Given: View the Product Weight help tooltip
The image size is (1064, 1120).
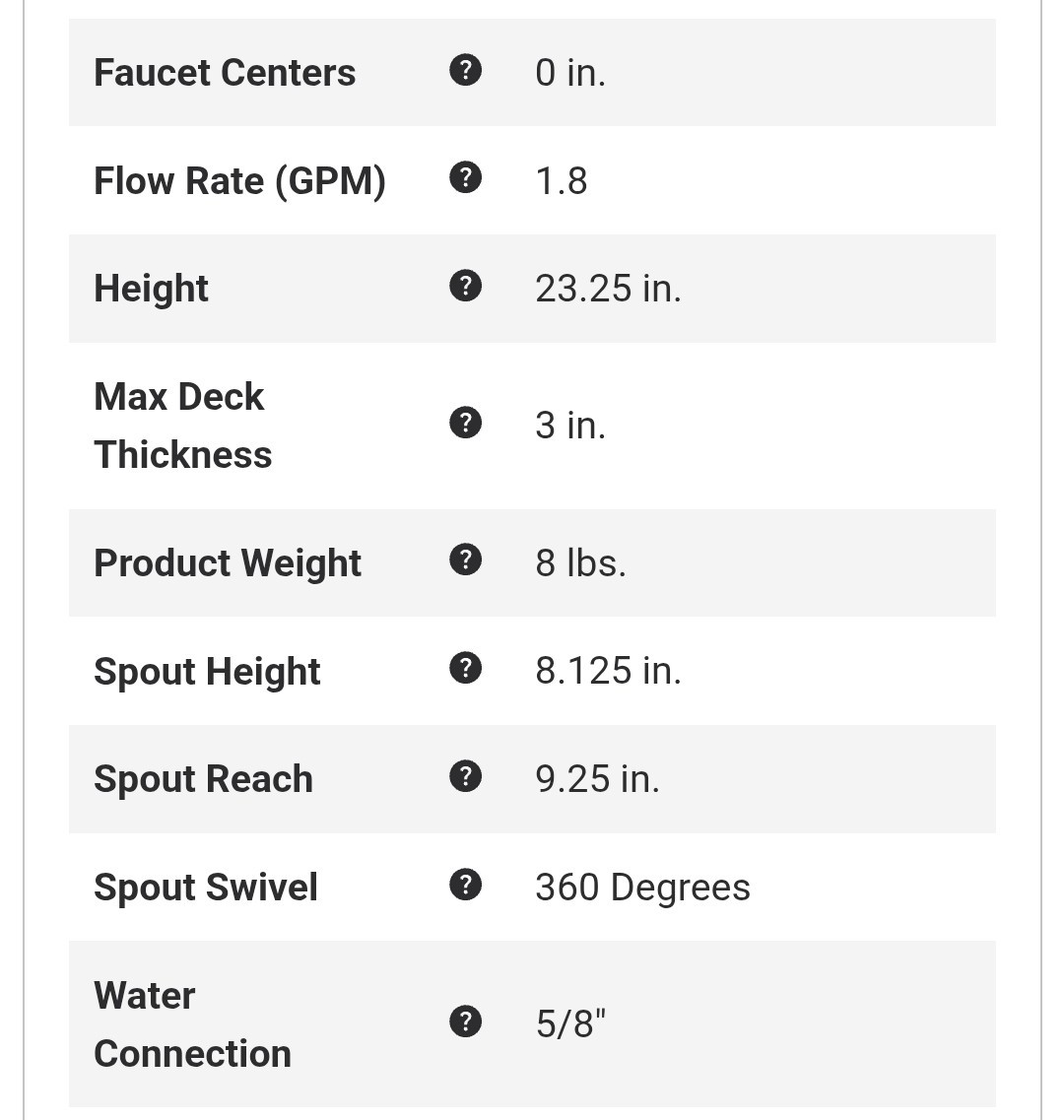Looking at the screenshot, I should point(465,560).
